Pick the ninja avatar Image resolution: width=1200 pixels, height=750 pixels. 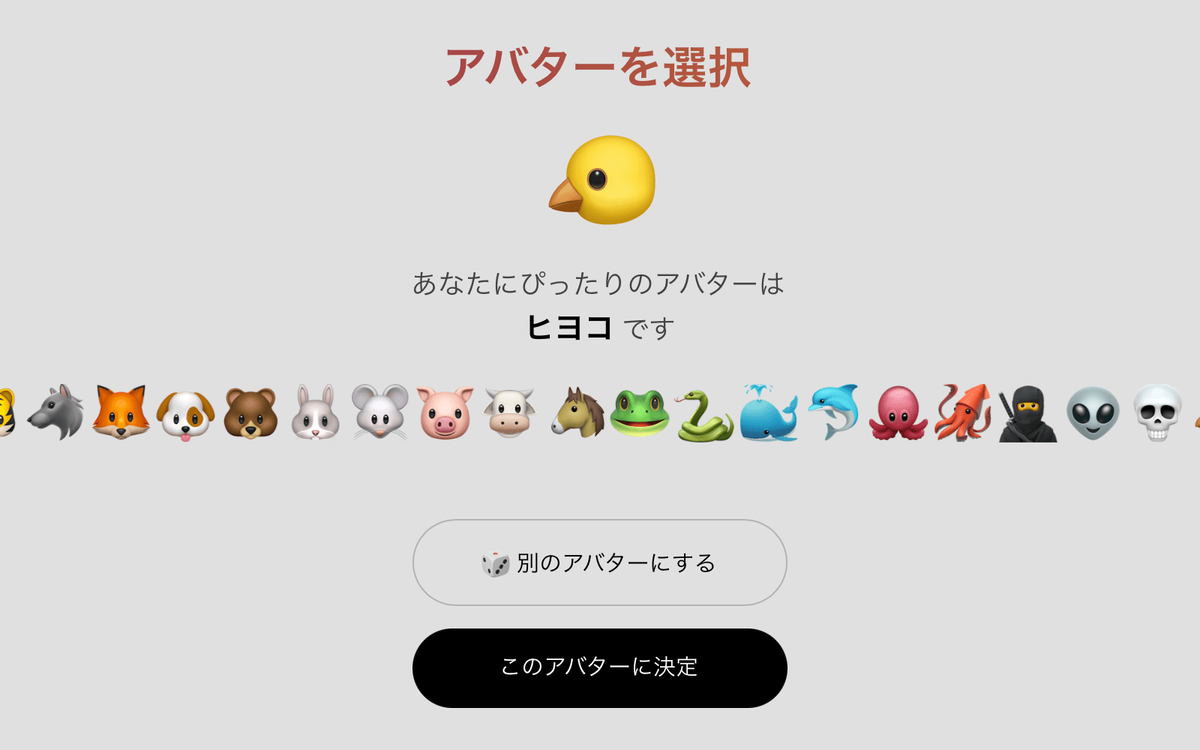pyautogui.click(x=1028, y=413)
